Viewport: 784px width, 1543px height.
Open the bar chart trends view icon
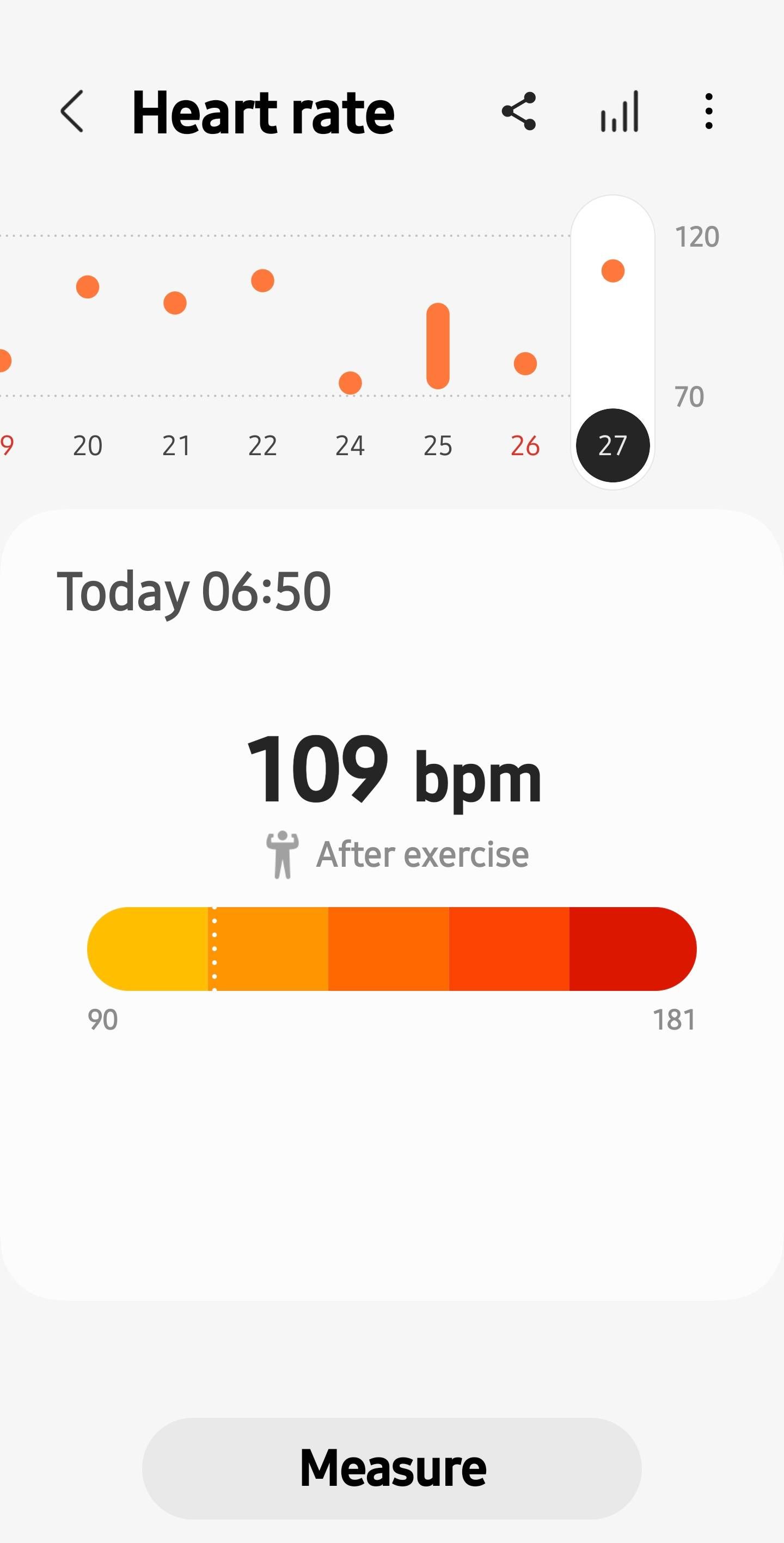(x=619, y=112)
